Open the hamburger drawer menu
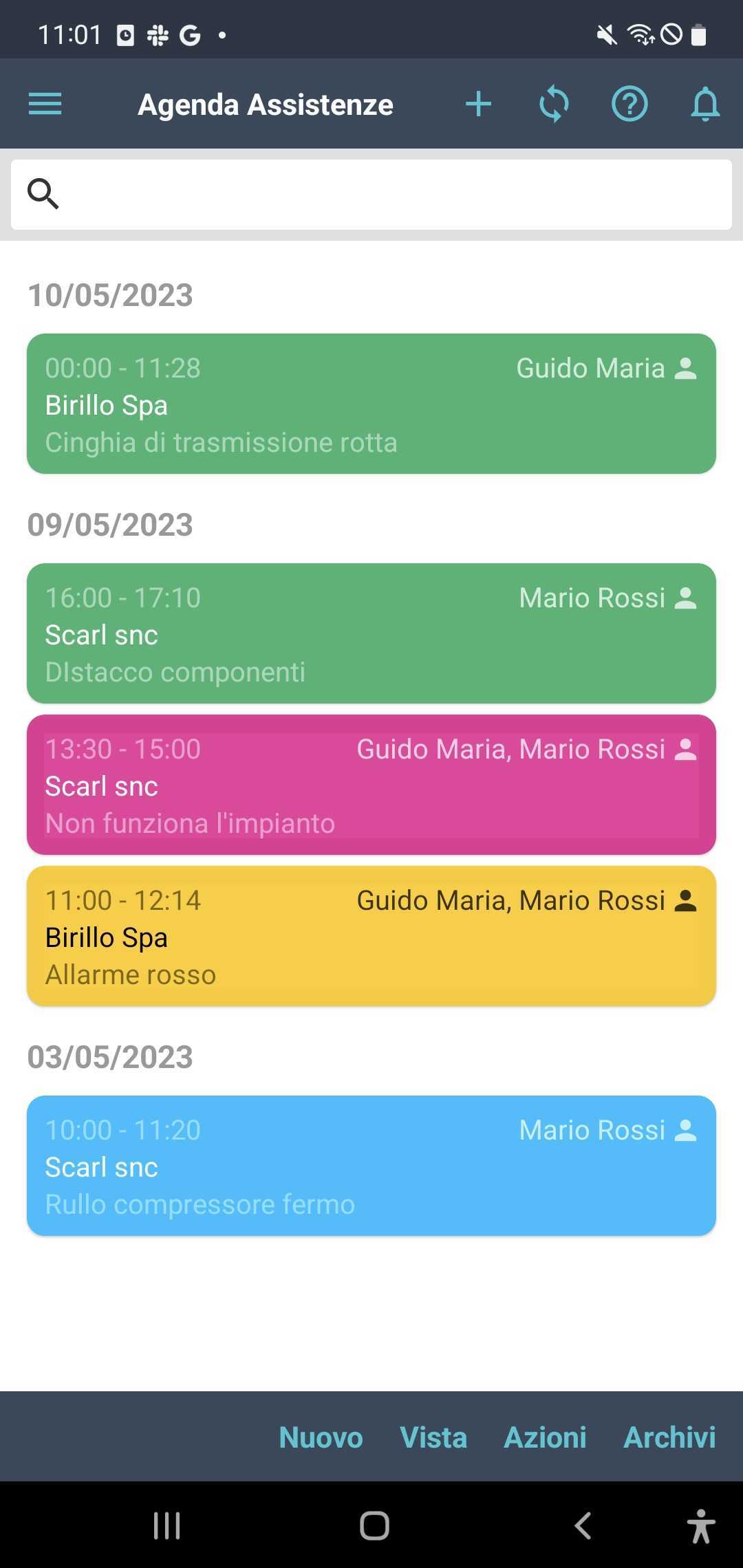 pos(45,105)
